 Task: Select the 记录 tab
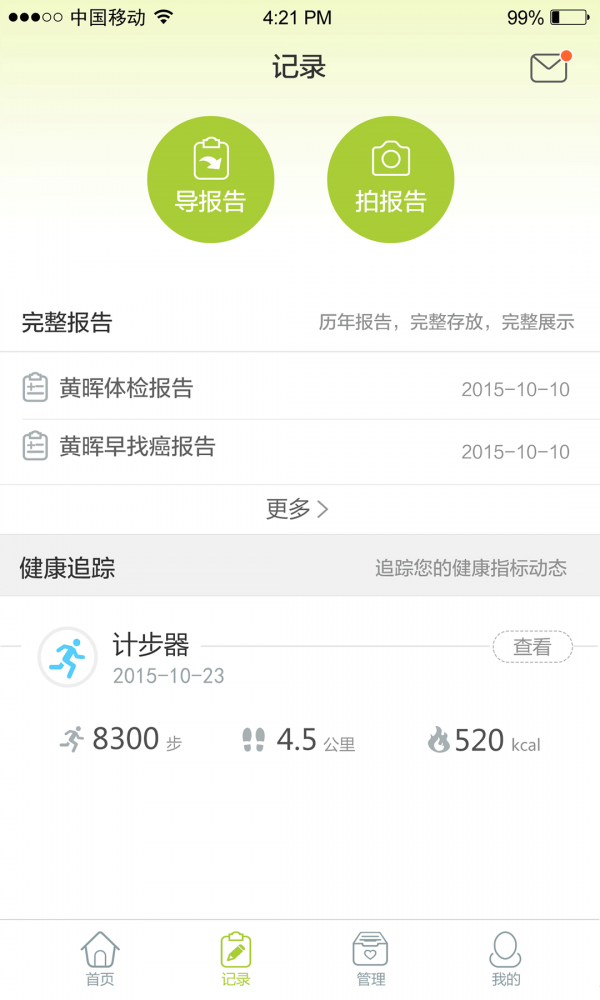236,958
